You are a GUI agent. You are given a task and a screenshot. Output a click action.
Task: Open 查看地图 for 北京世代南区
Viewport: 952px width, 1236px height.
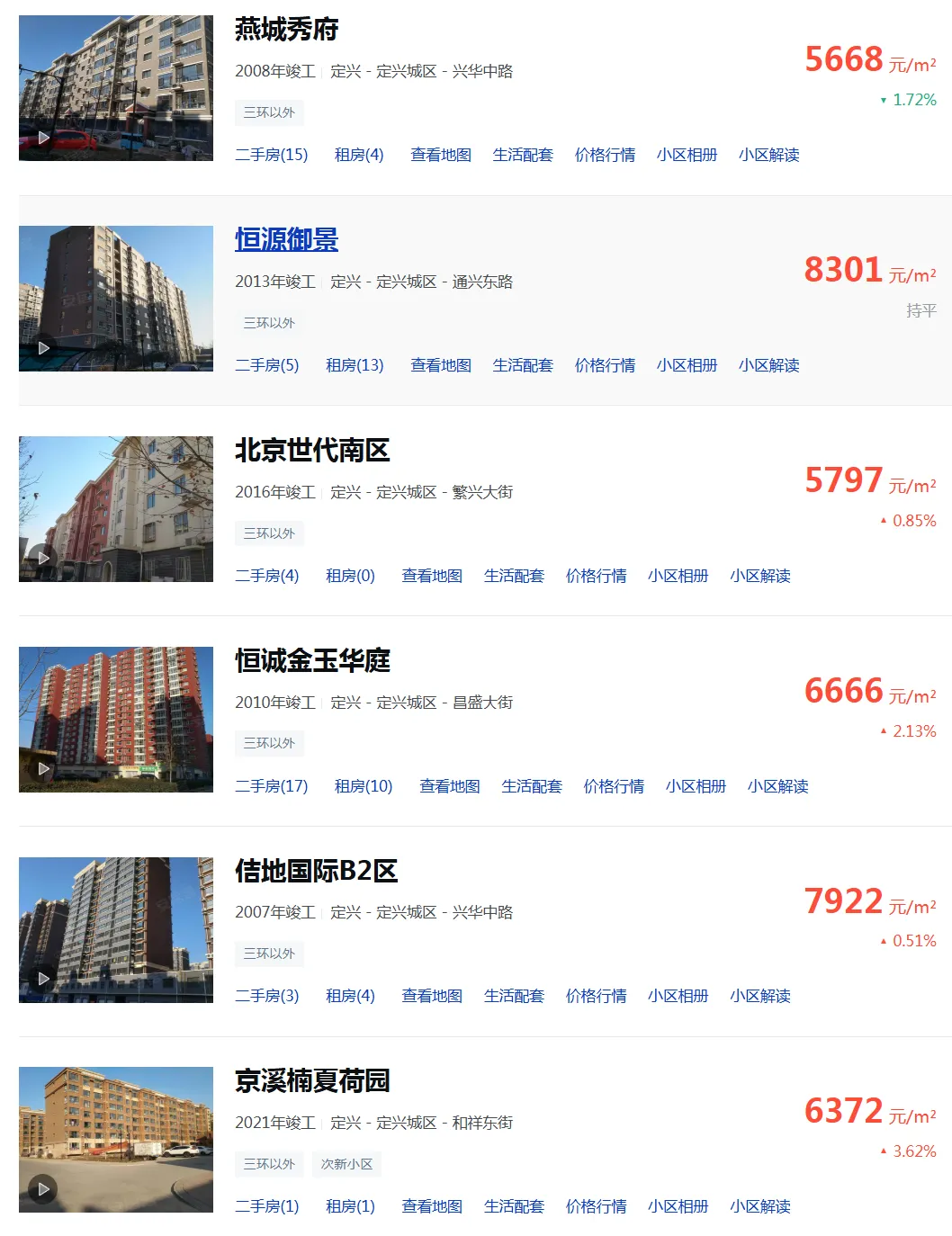tap(432, 576)
